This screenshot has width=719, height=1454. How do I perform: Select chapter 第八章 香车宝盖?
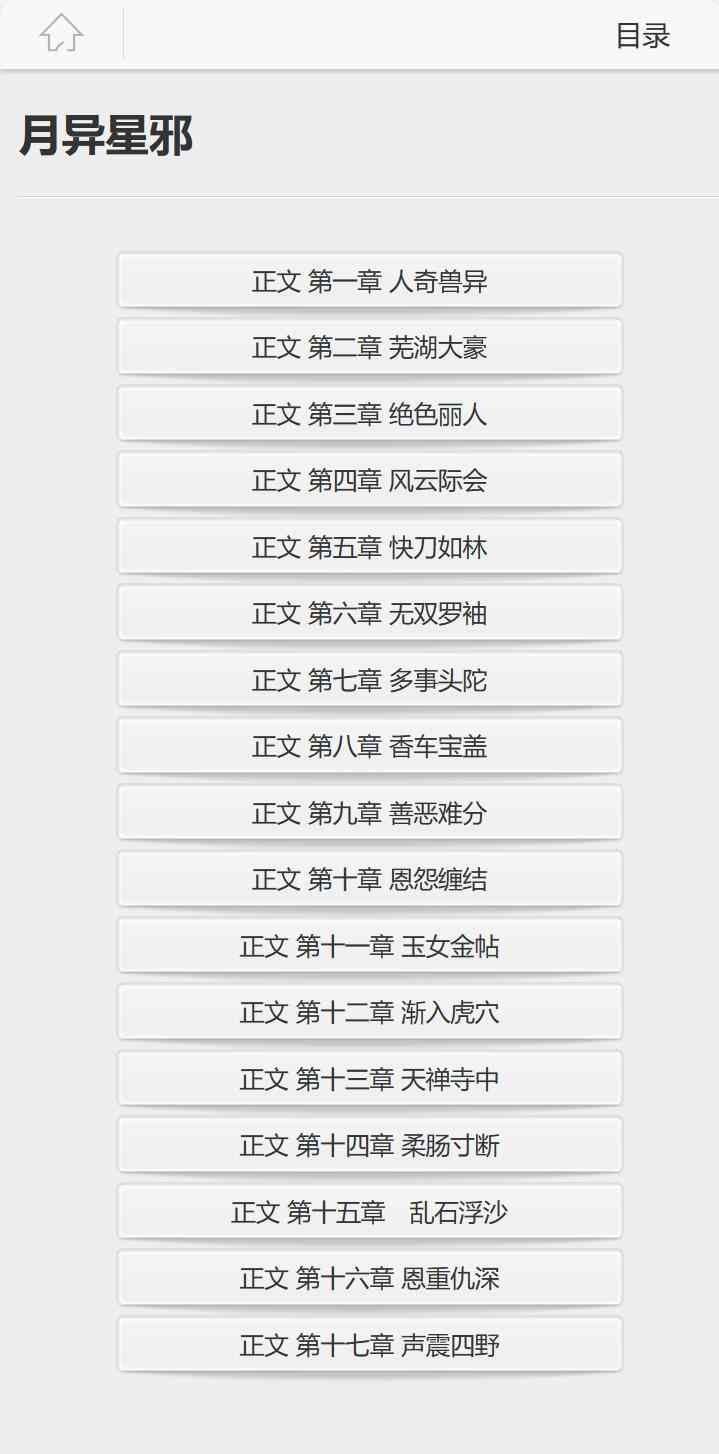click(370, 746)
